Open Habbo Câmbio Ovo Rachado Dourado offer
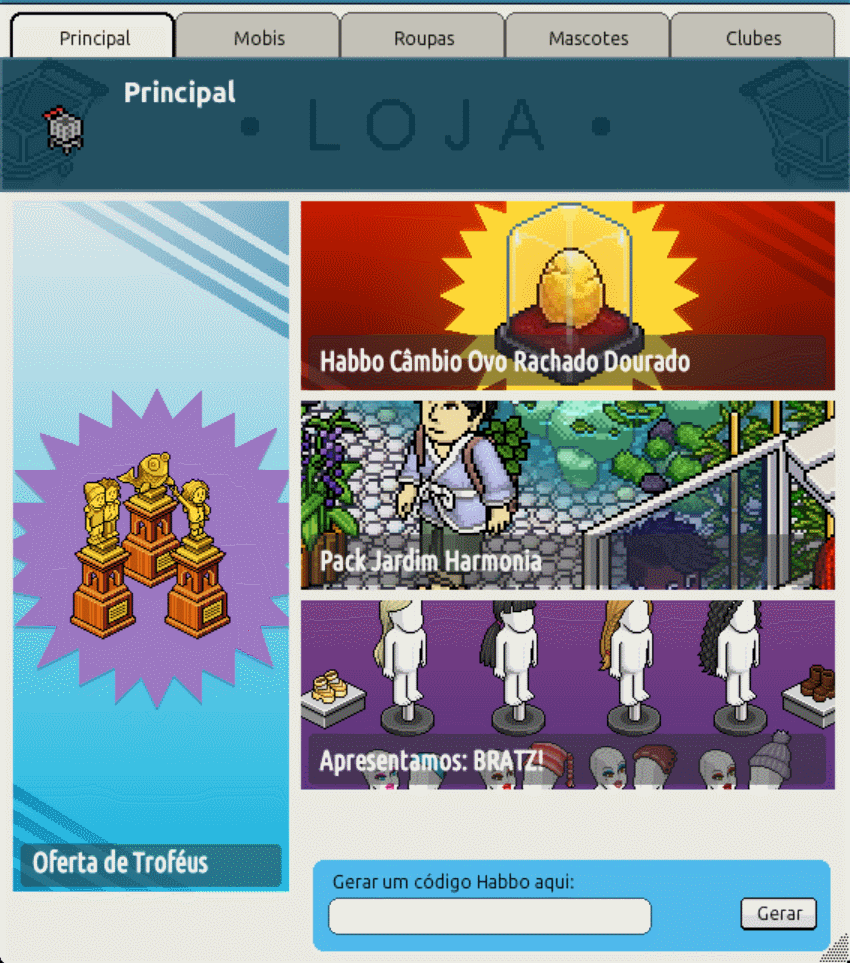Viewport: 850px width, 963px height. click(x=567, y=296)
